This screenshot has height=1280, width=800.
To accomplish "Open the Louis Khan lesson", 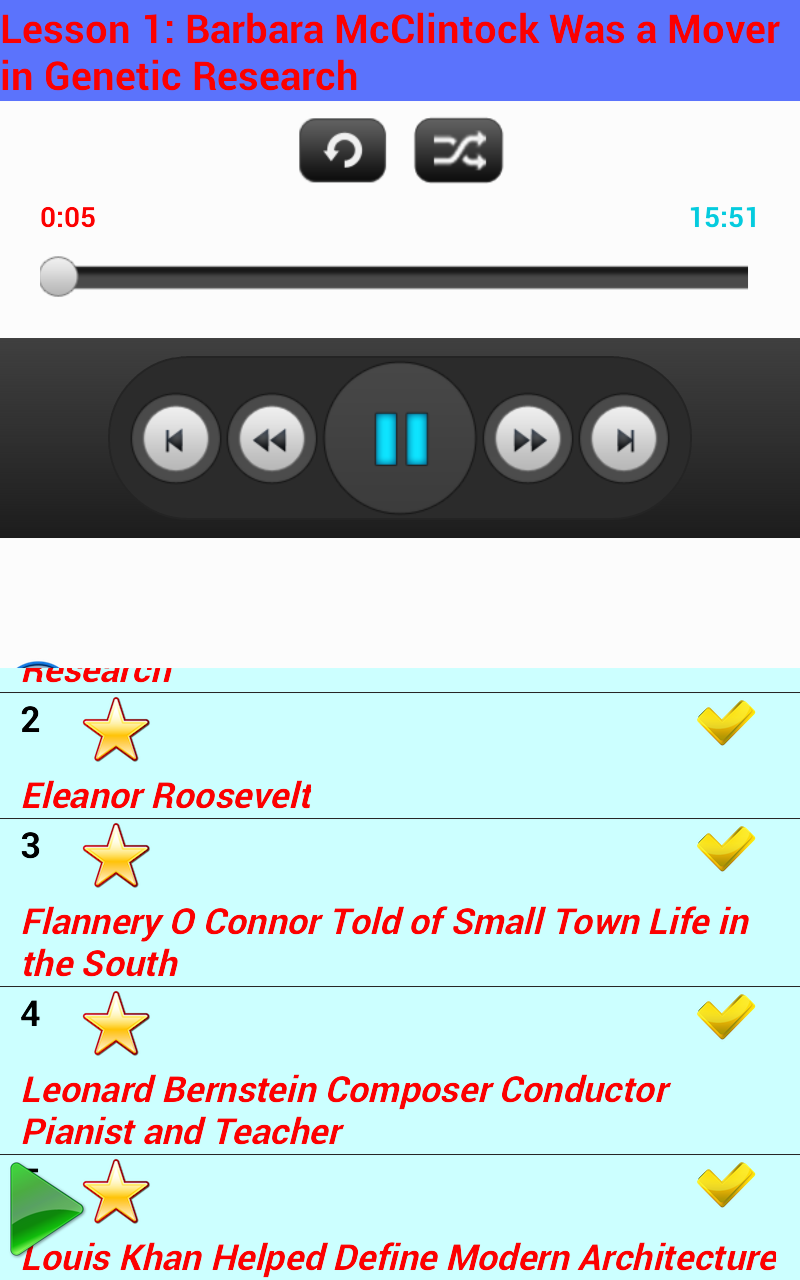I will tap(400, 1218).
